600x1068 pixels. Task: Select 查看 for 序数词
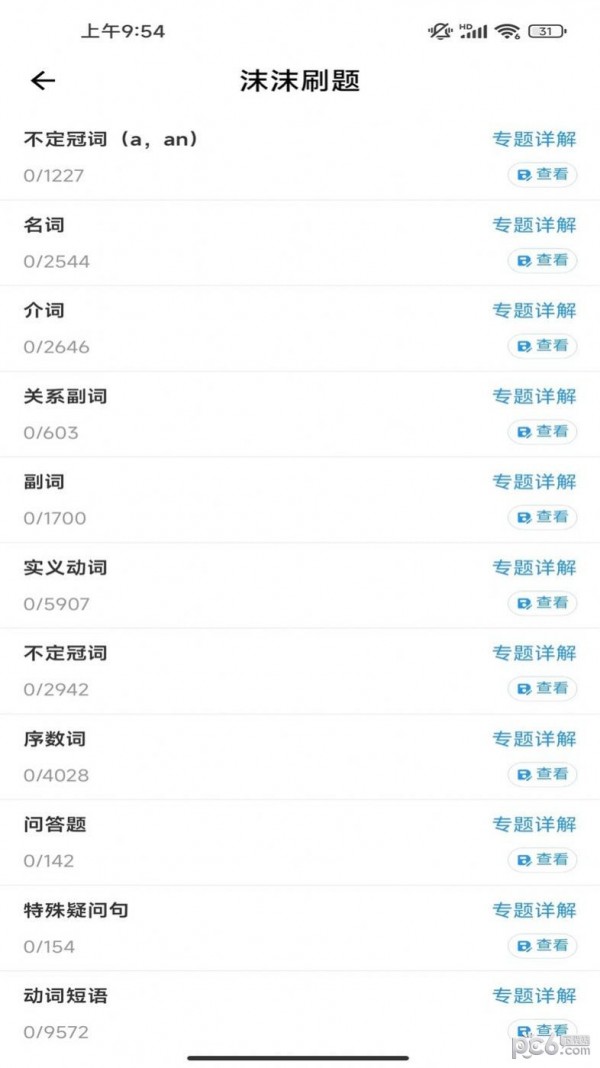click(x=542, y=774)
